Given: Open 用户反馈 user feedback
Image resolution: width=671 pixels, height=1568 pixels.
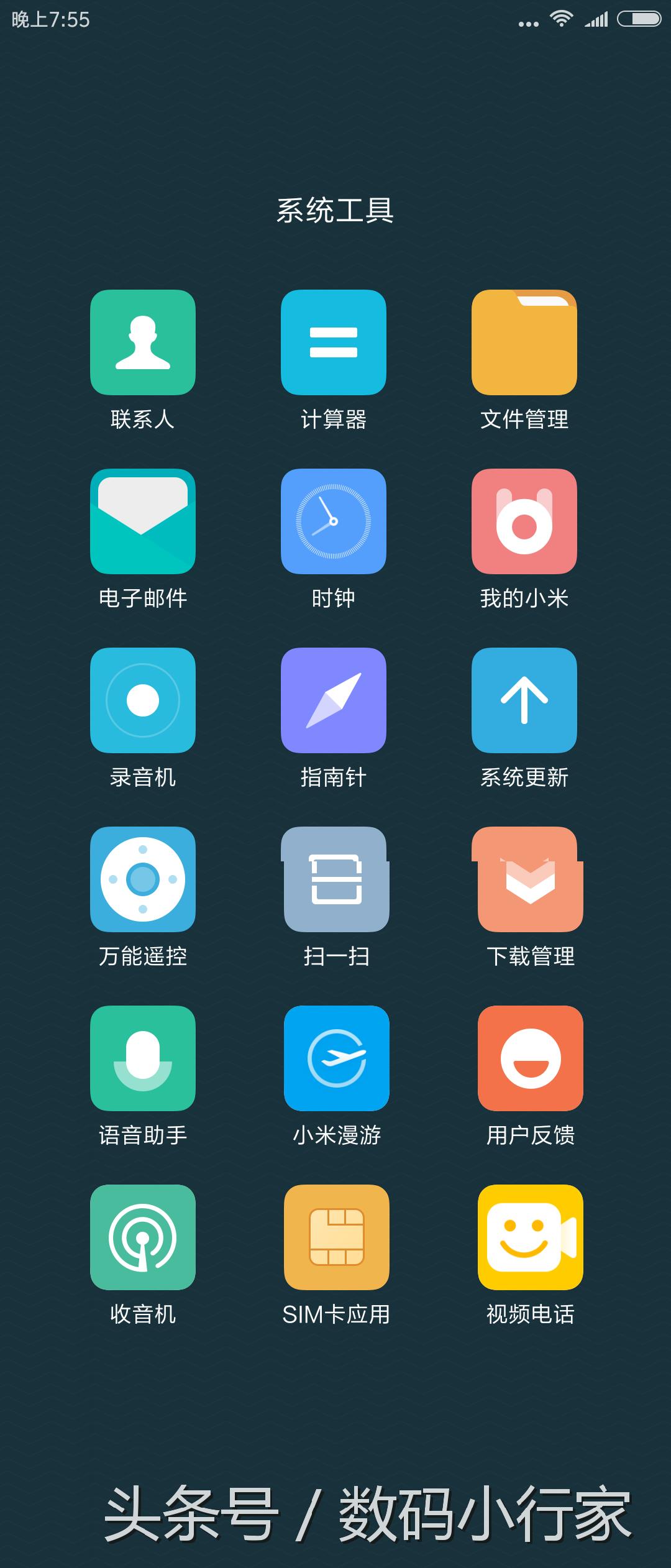Looking at the screenshot, I should tap(531, 1058).
